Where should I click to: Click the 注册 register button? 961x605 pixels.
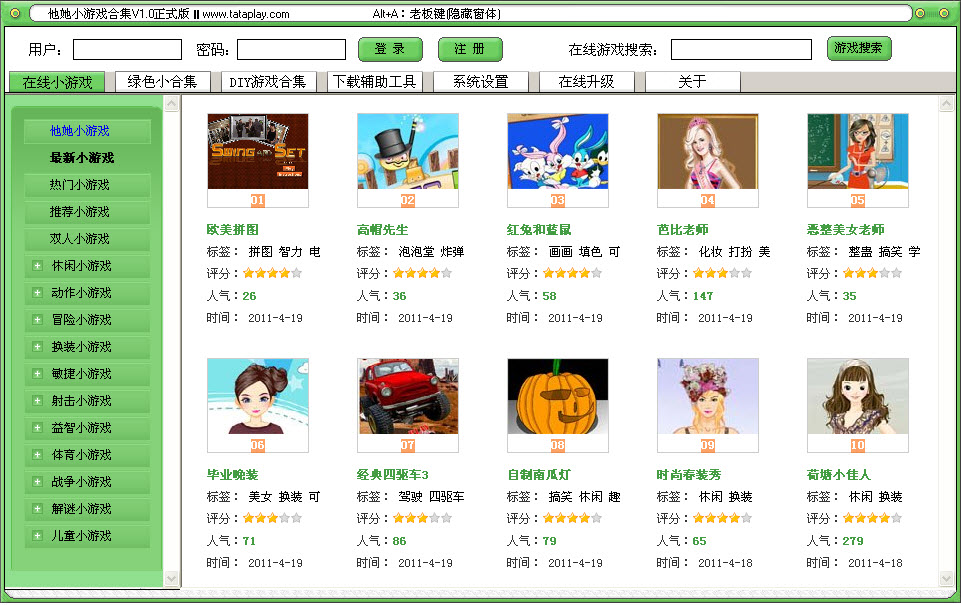tap(470, 49)
